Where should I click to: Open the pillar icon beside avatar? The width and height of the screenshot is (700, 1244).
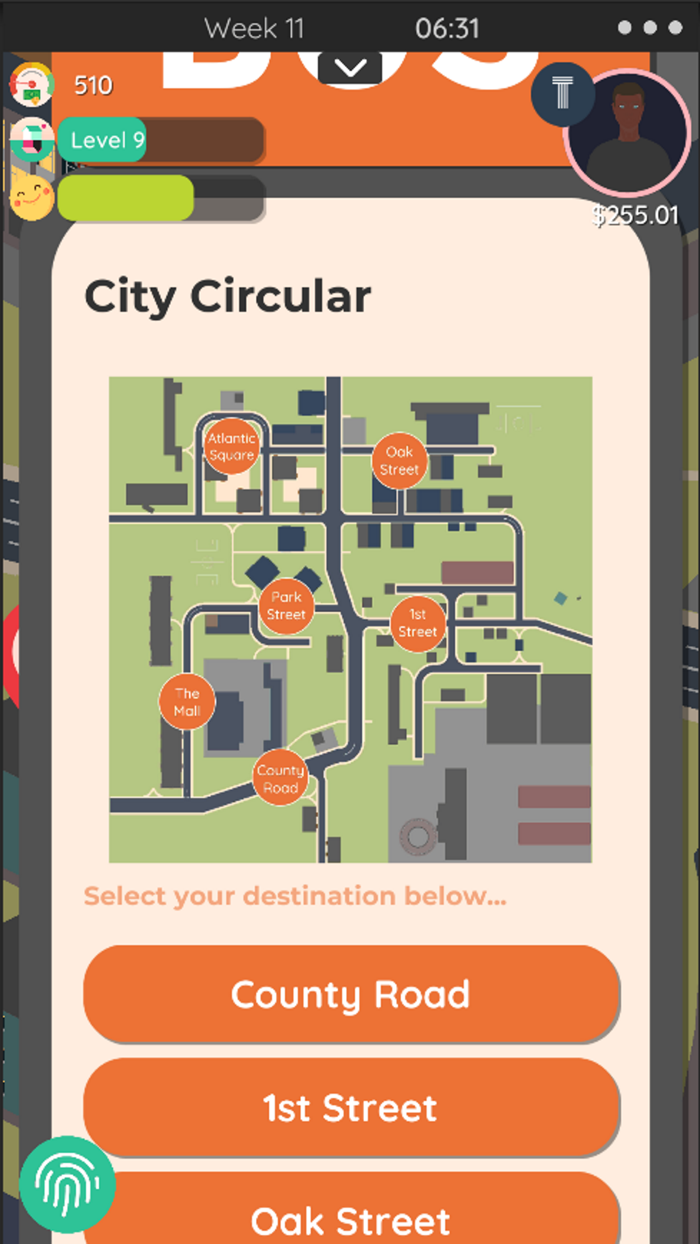tap(563, 95)
